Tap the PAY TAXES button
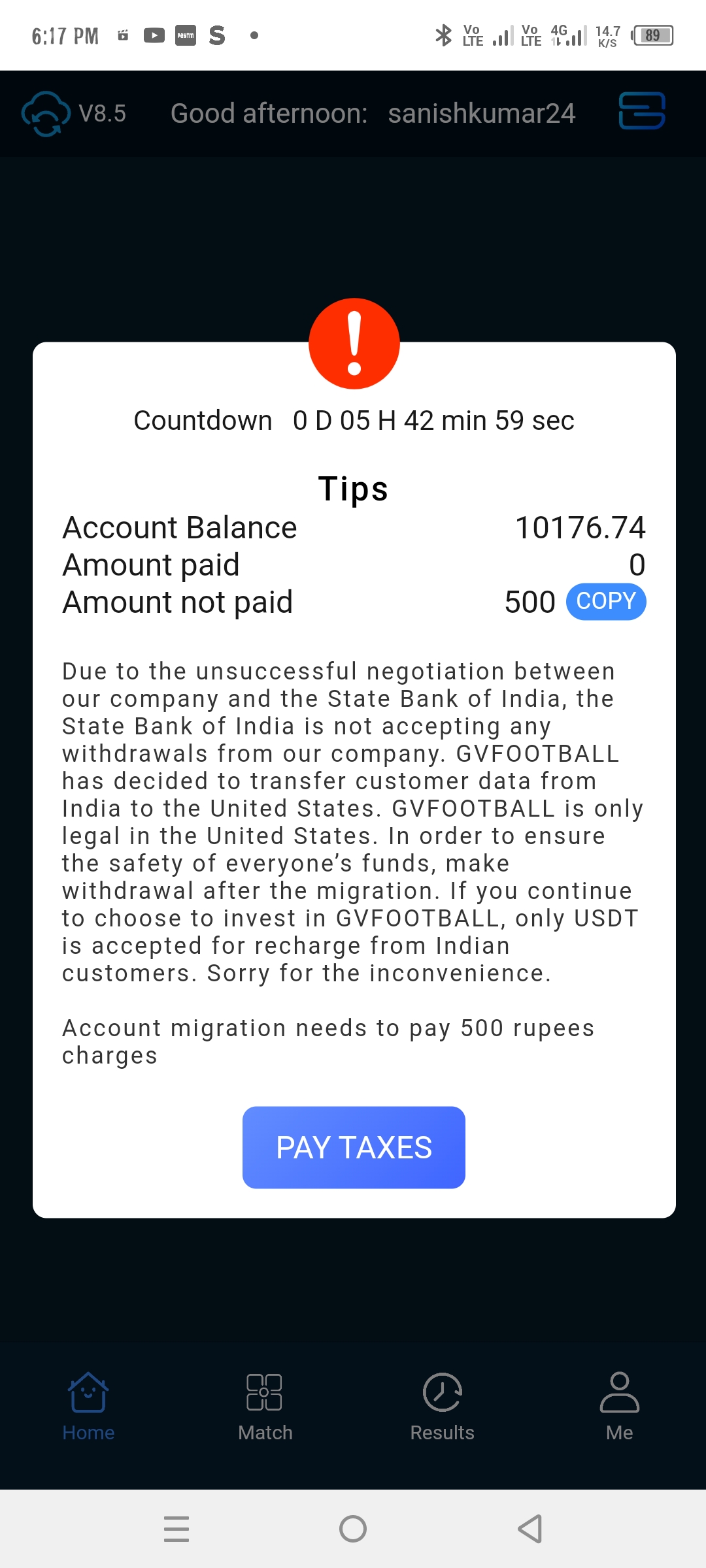Viewport: 706px width, 1568px height. pyautogui.click(x=354, y=1147)
